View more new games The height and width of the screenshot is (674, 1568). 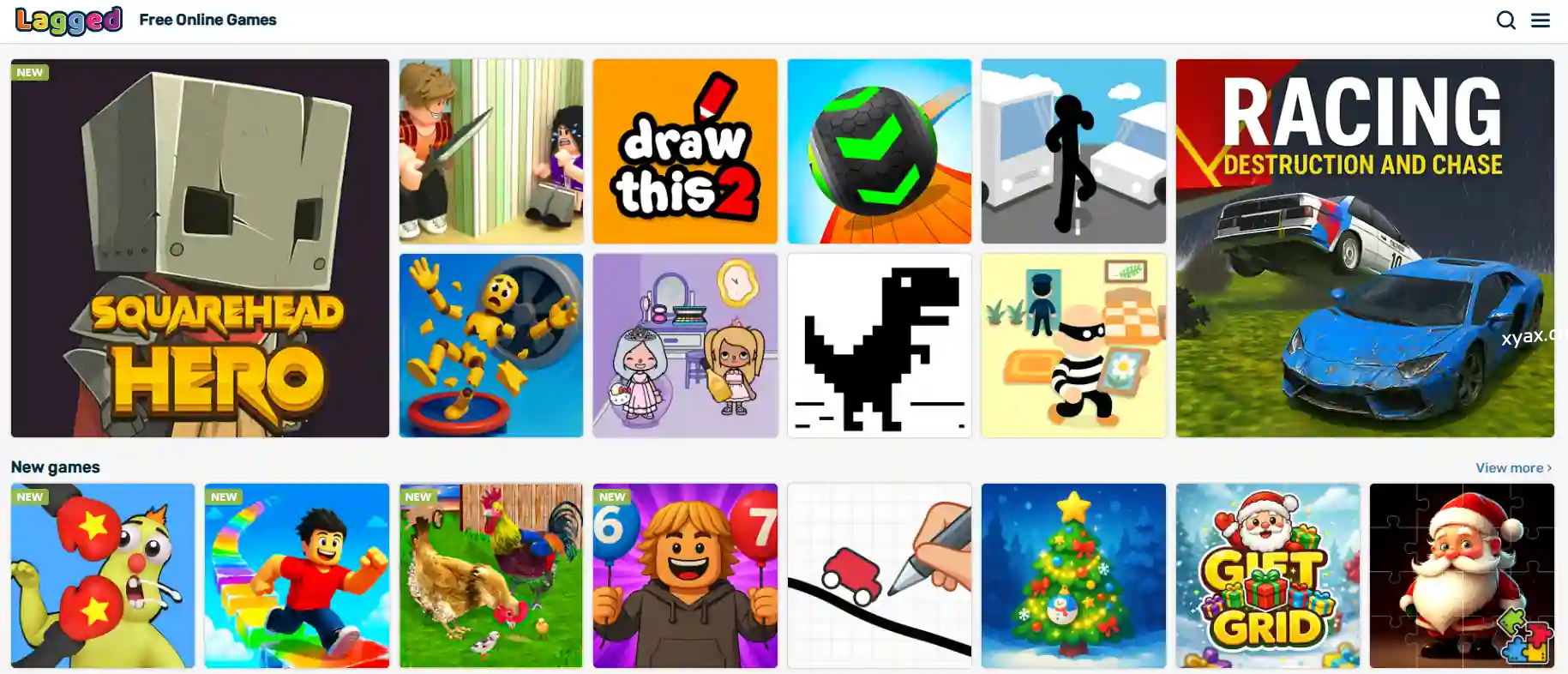coord(1513,468)
